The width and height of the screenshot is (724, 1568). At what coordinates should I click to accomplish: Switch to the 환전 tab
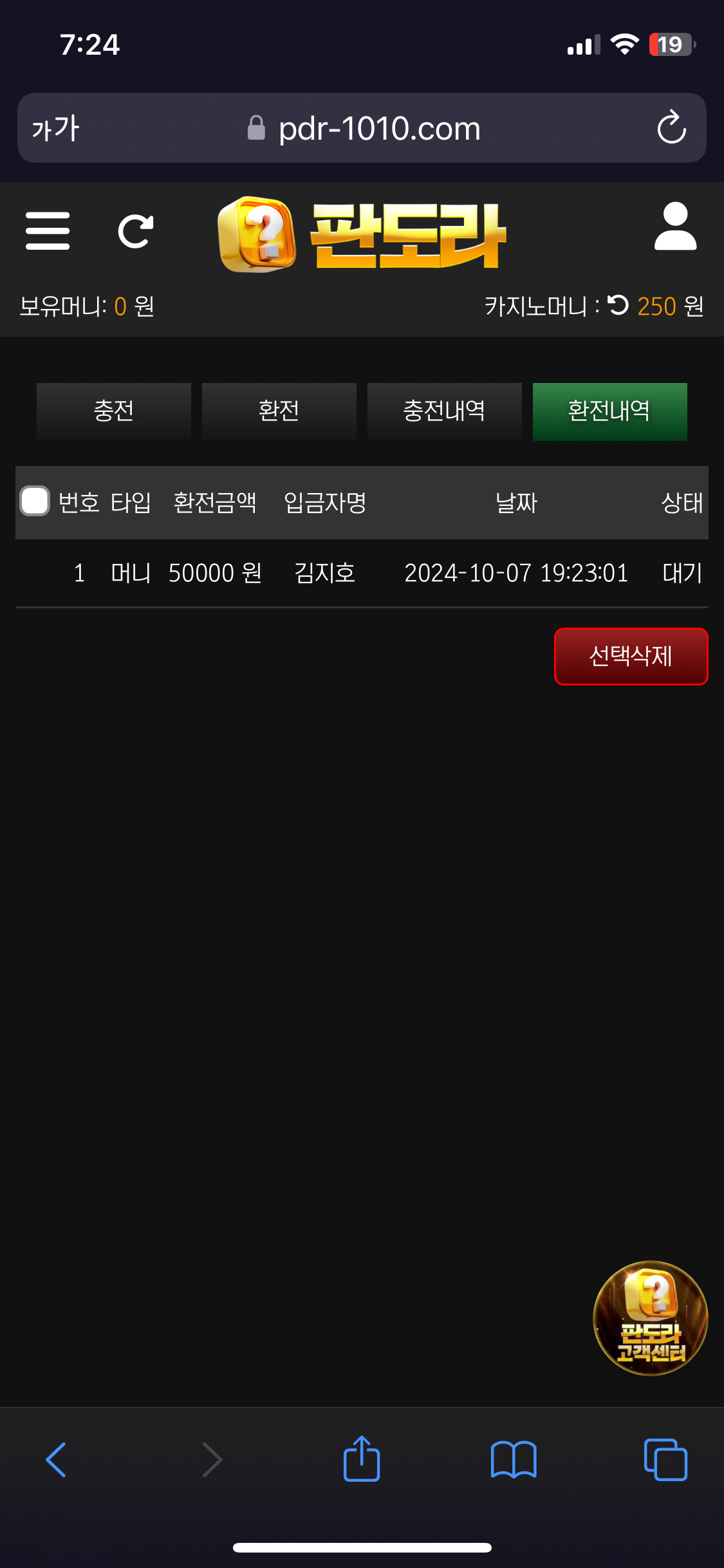coord(279,411)
